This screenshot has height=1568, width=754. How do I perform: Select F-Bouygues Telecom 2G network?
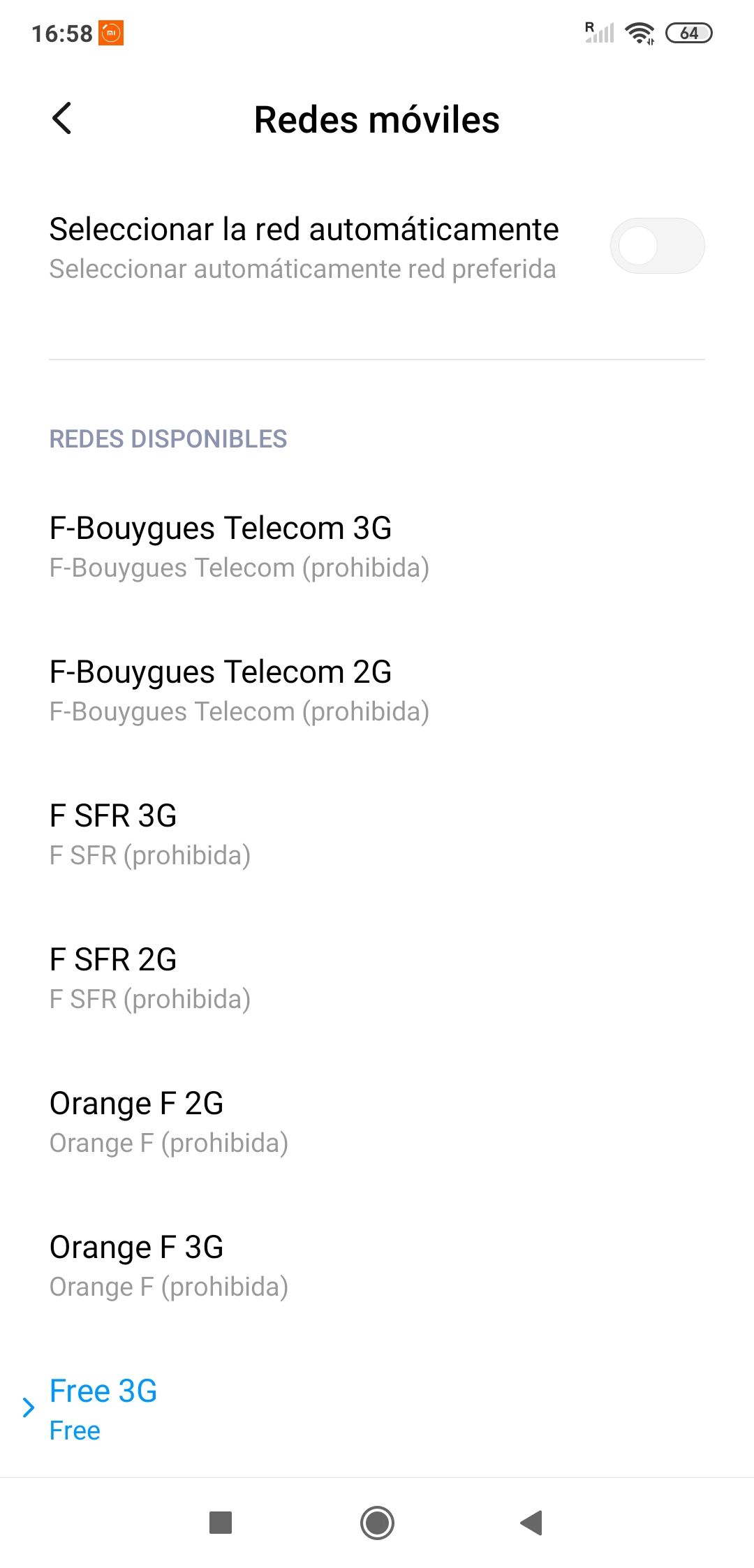[221, 673]
